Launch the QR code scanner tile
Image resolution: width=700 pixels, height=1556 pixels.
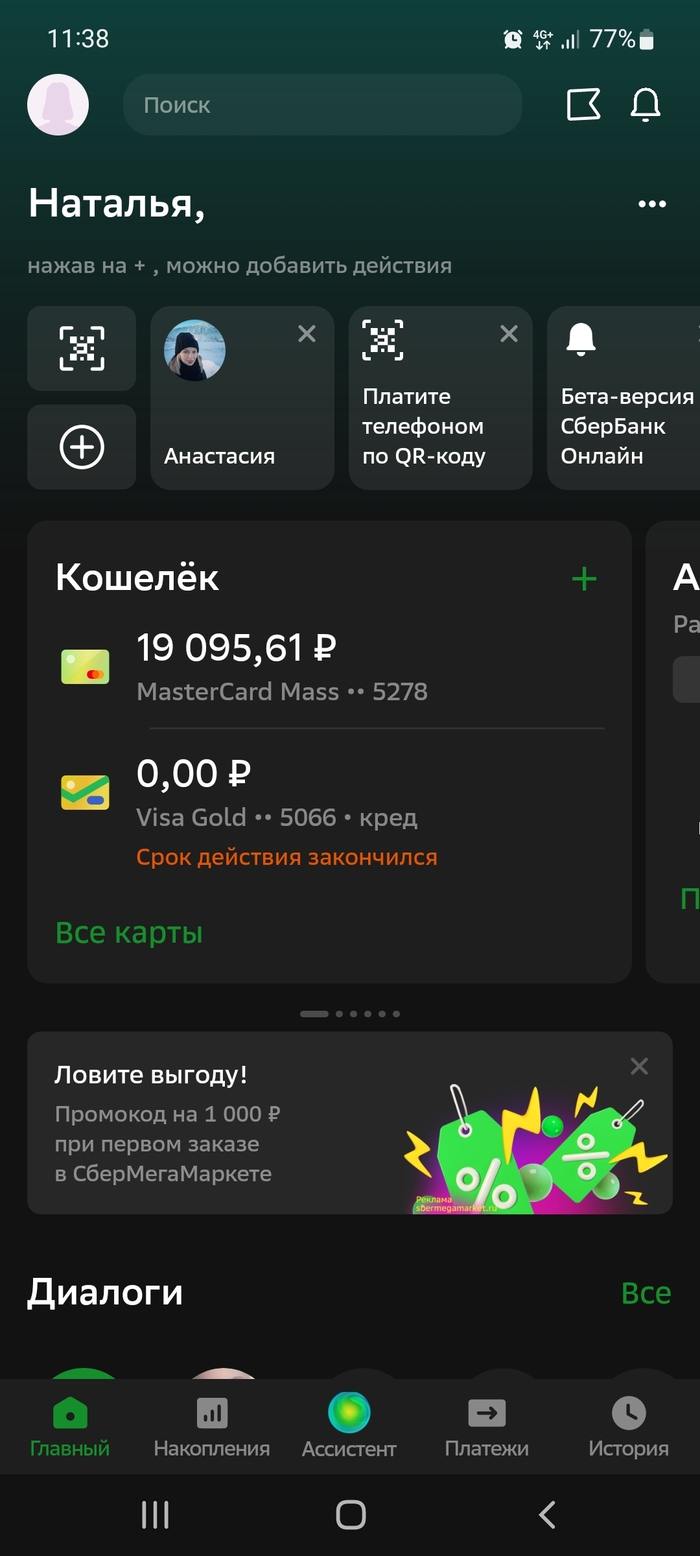(82, 348)
